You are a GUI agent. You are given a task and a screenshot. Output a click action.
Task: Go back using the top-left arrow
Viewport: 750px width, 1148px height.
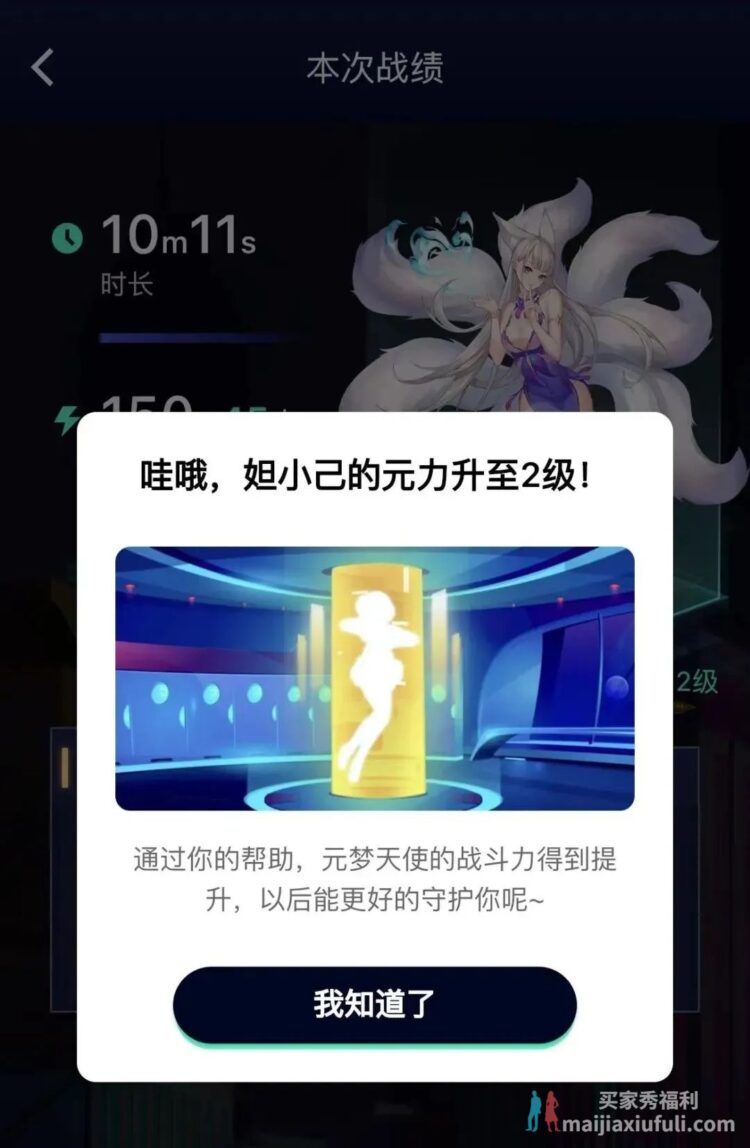click(x=42, y=67)
